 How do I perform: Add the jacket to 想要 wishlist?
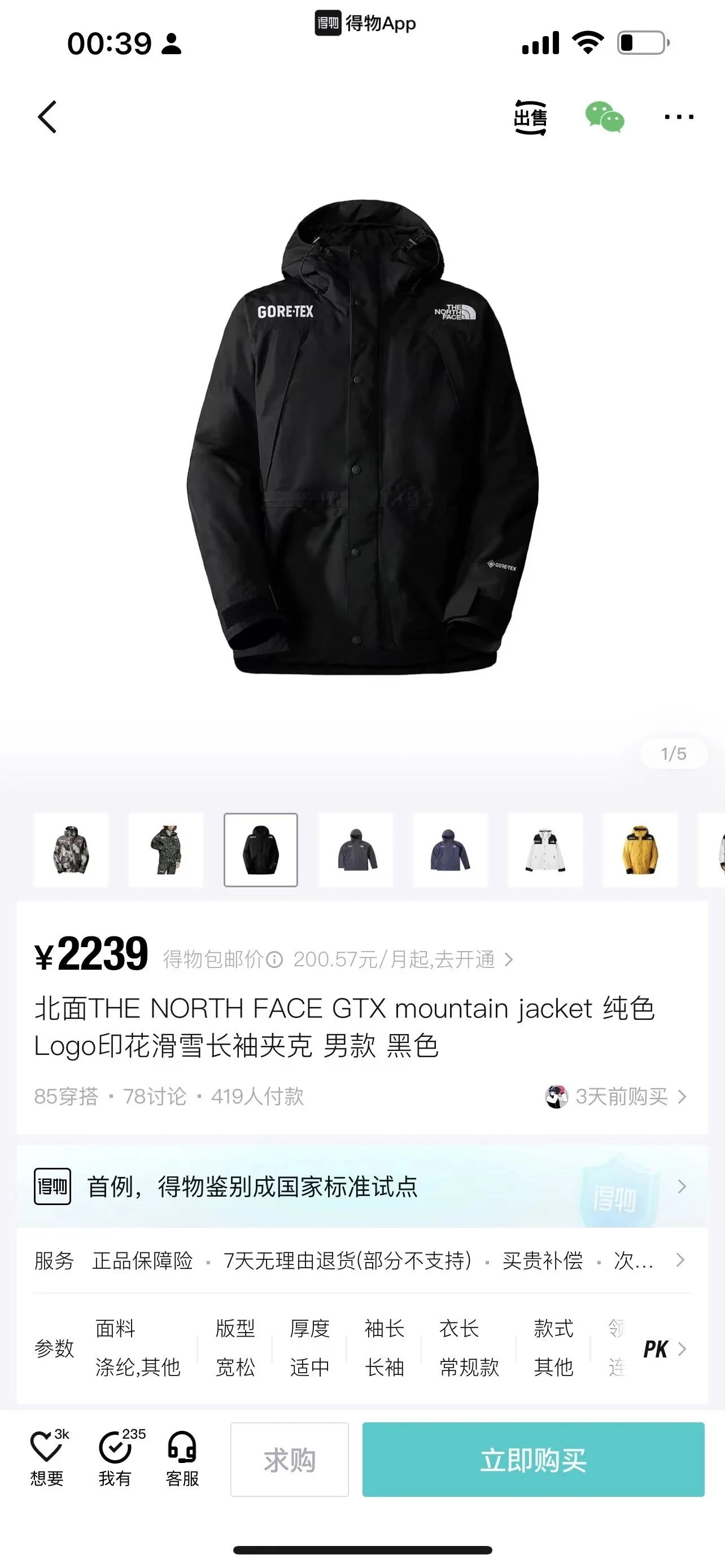coord(47,1458)
